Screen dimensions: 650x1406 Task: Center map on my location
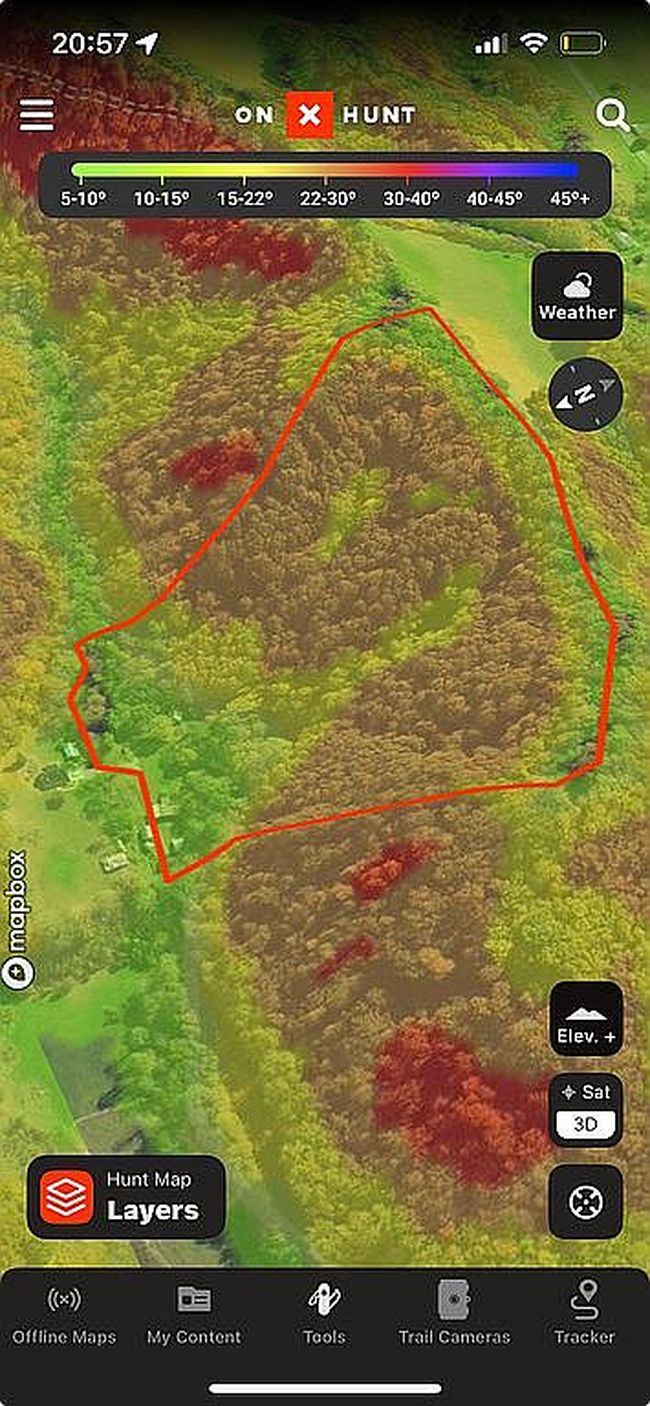(586, 1201)
